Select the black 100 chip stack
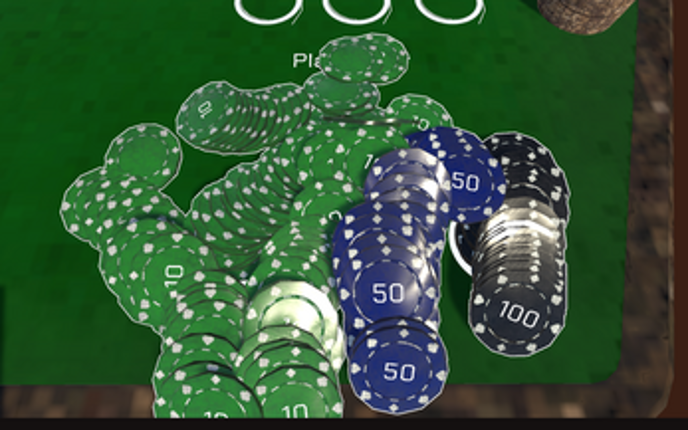 517,315
